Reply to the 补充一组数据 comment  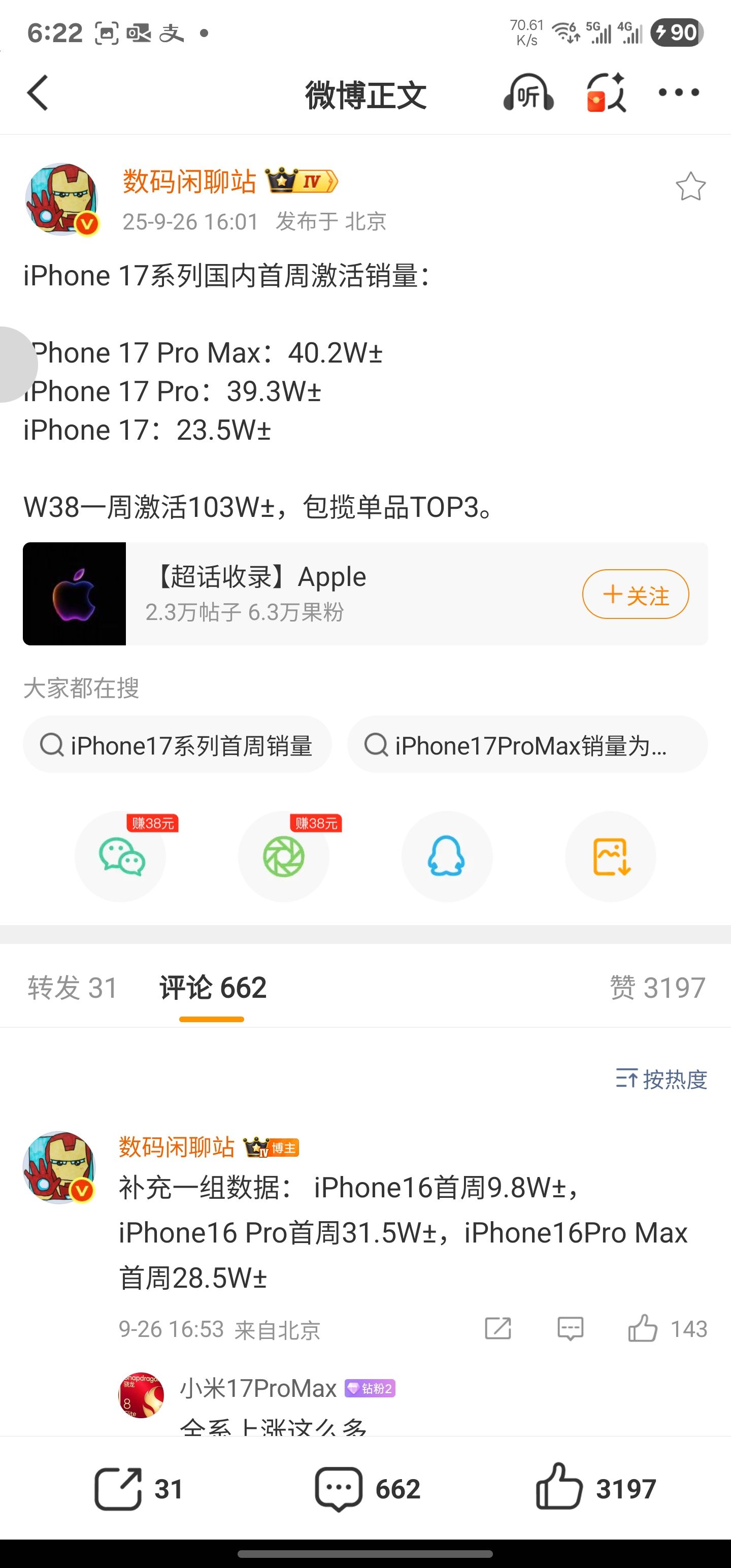coord(570,1328)
